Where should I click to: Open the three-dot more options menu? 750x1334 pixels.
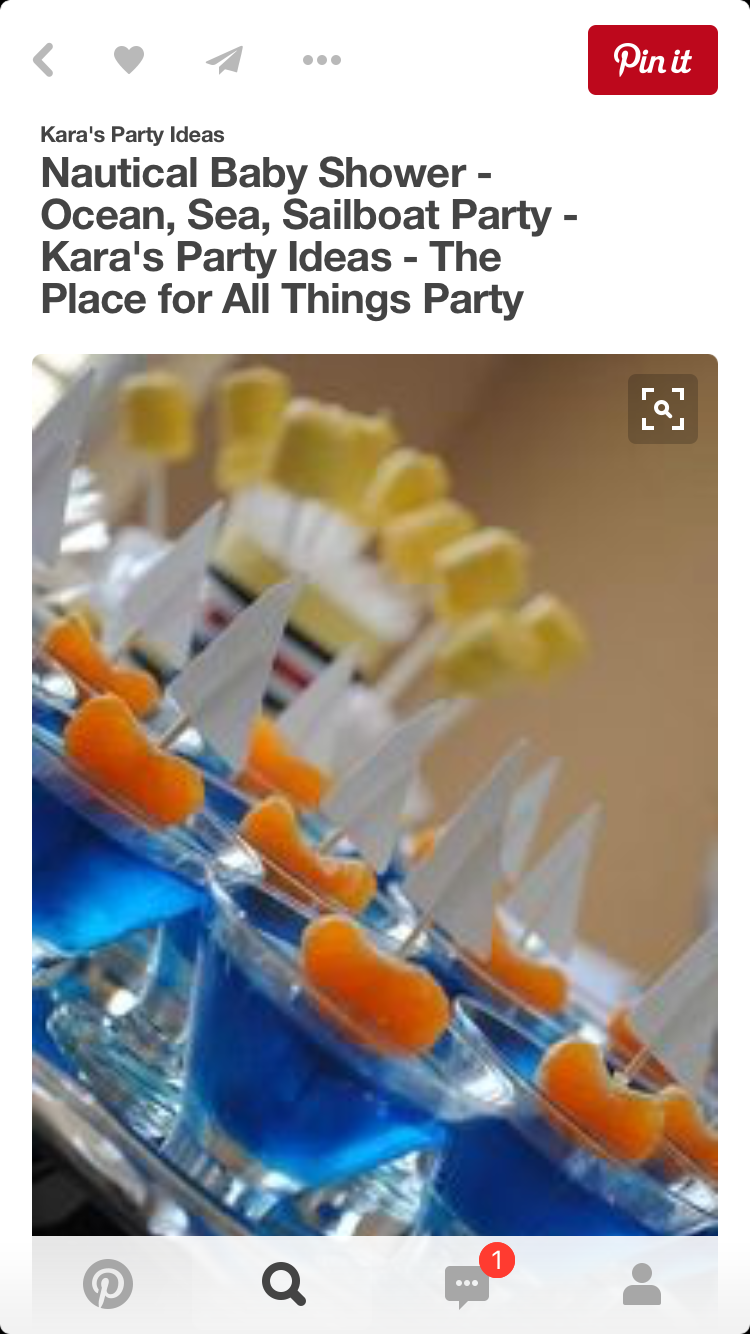[322, 60]
